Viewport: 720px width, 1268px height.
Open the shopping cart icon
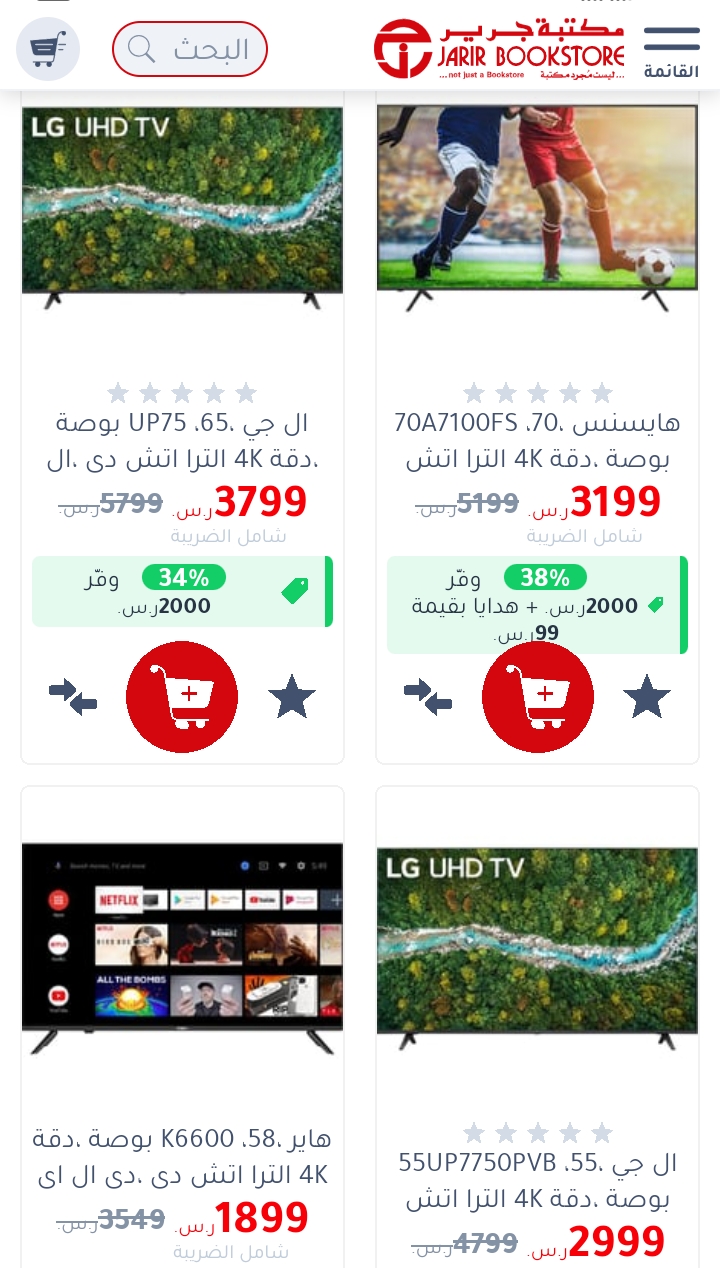coord(48,48)
